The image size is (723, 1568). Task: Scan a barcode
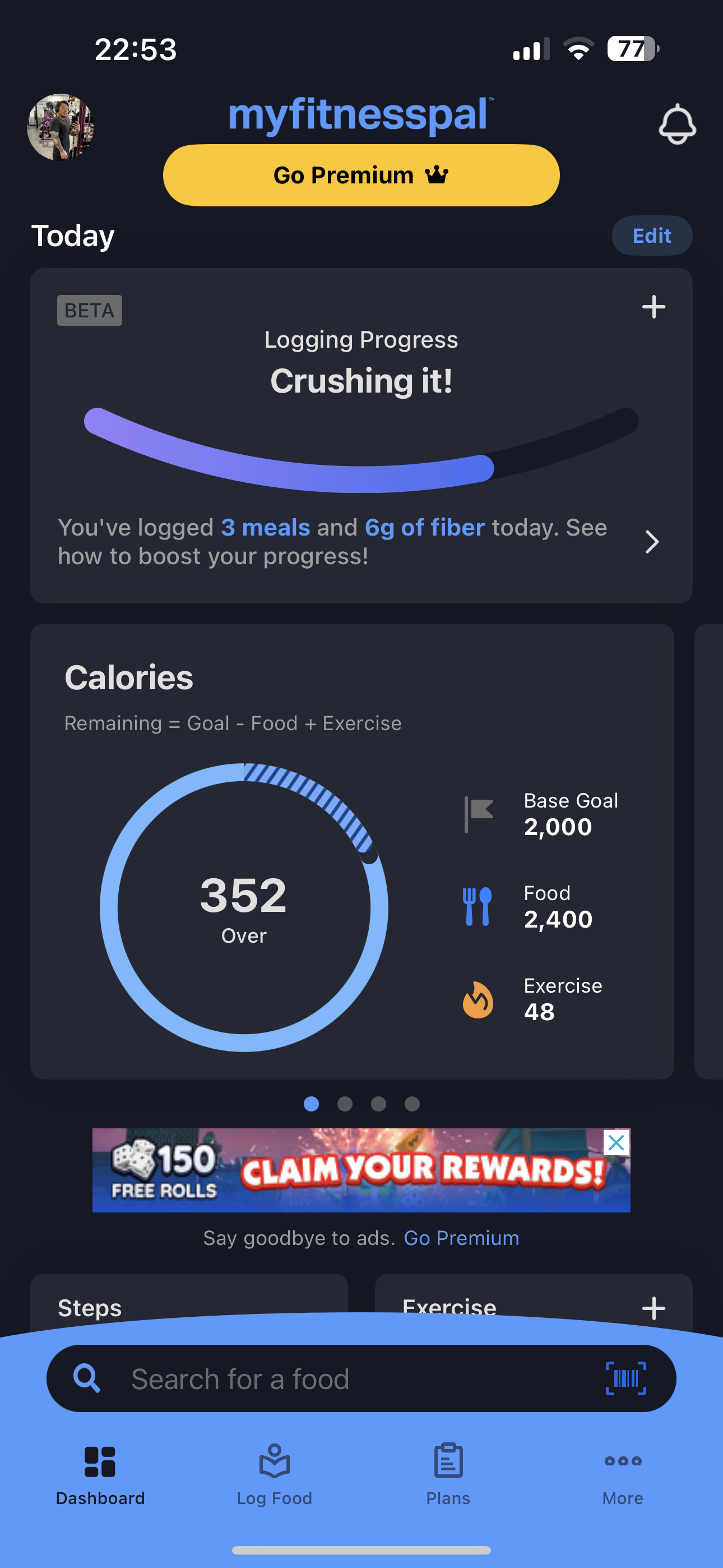[x=625, y=1378]
